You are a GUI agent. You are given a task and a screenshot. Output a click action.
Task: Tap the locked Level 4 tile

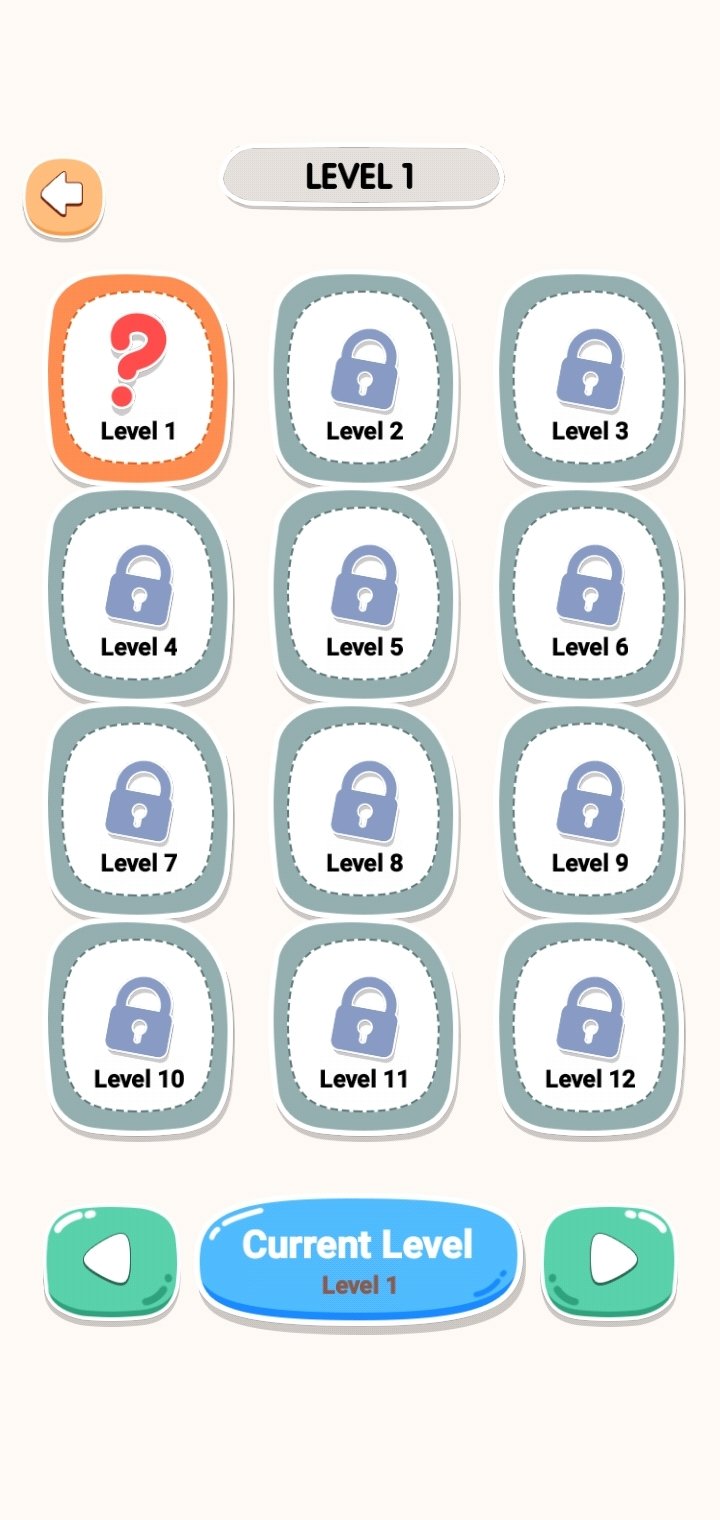pos(139,595)
